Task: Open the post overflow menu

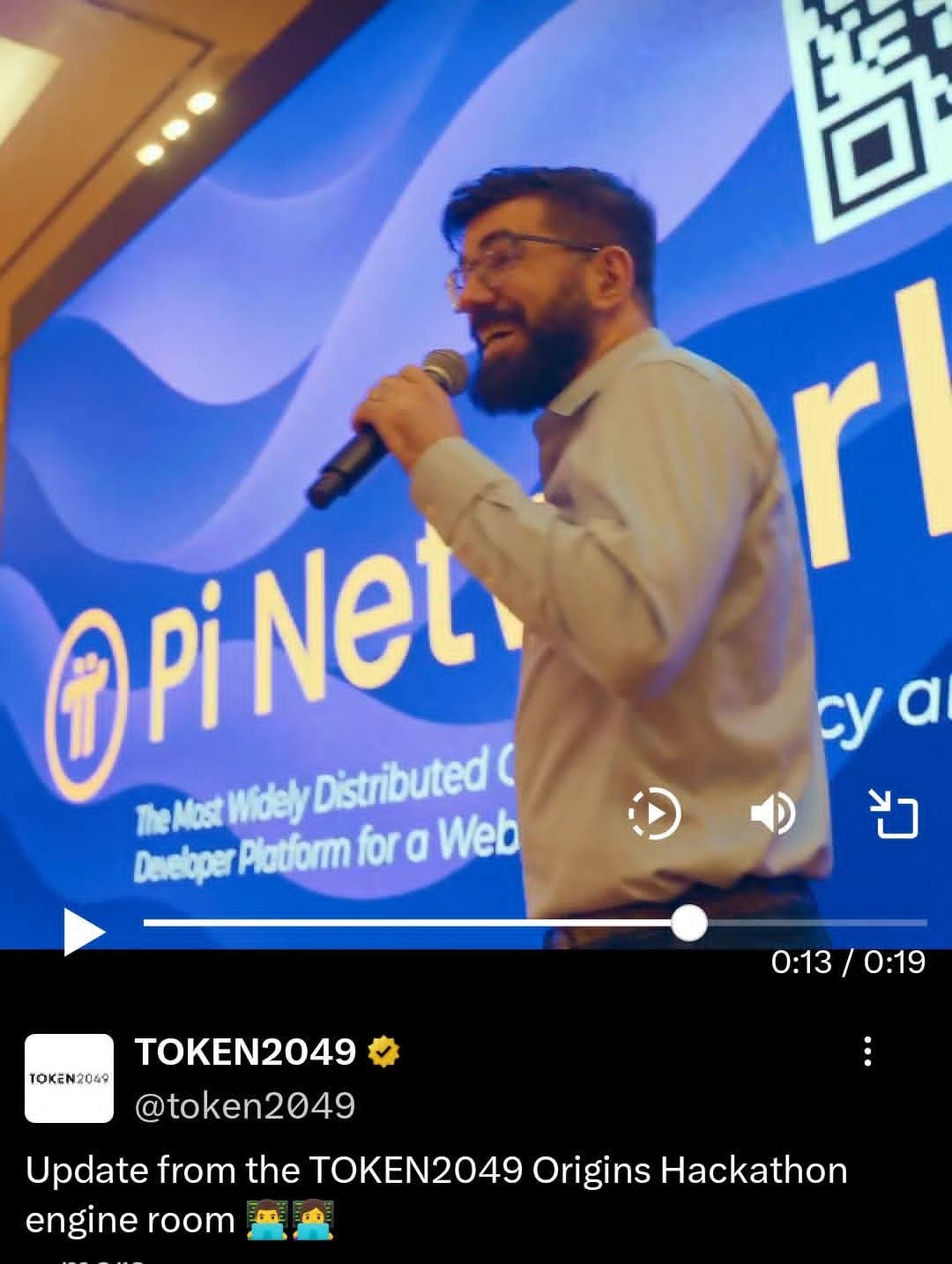Action: click(867, 1051)
